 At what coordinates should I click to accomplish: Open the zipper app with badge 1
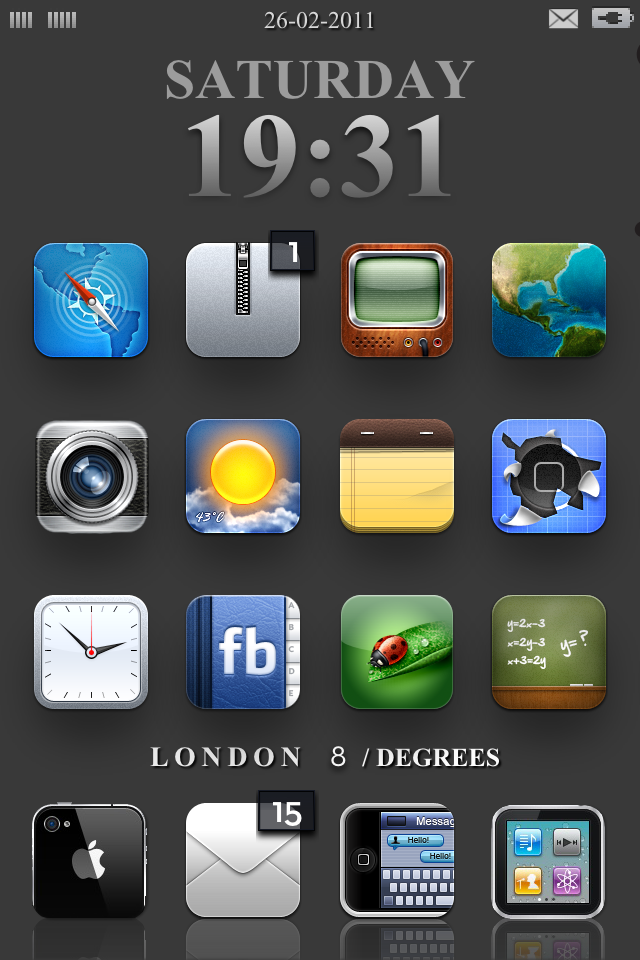[243, 300]
